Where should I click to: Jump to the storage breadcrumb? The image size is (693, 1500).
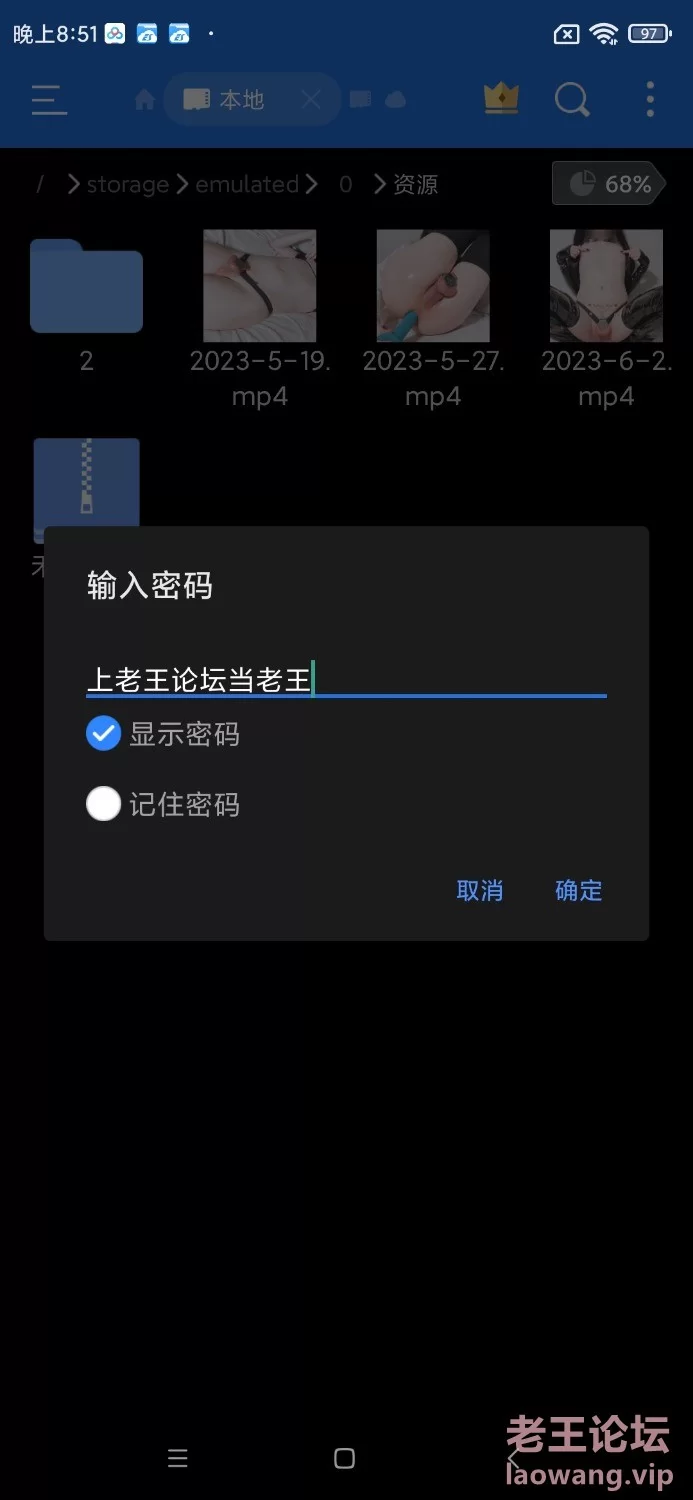[127, 185]
